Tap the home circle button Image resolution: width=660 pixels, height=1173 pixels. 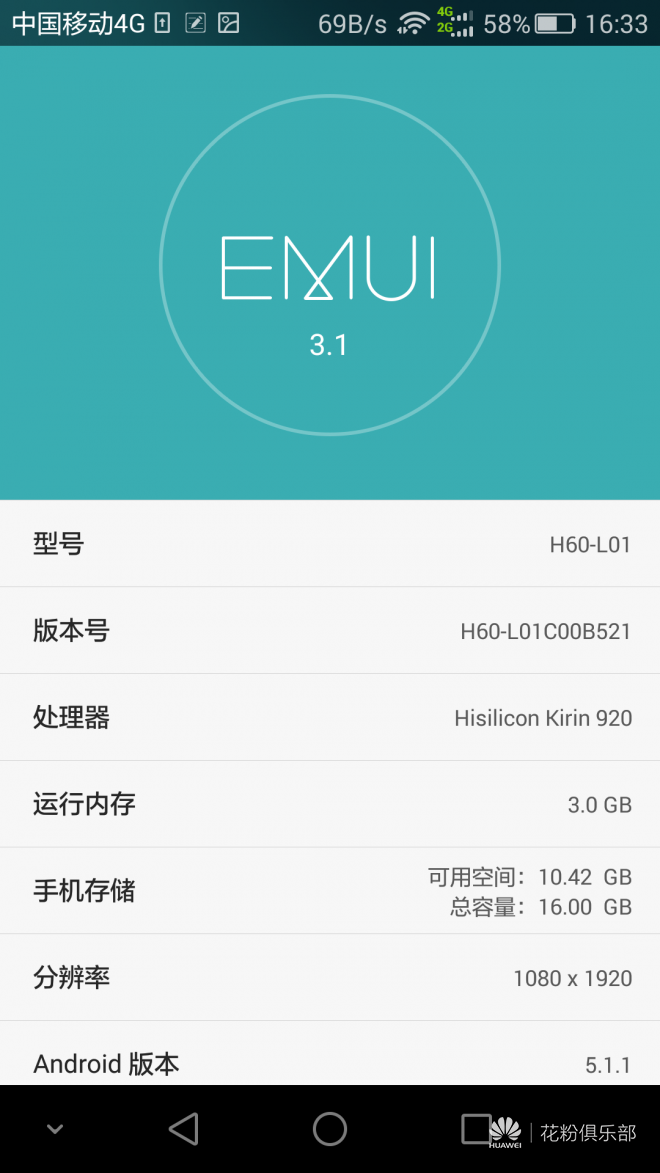coord(329,1129)
